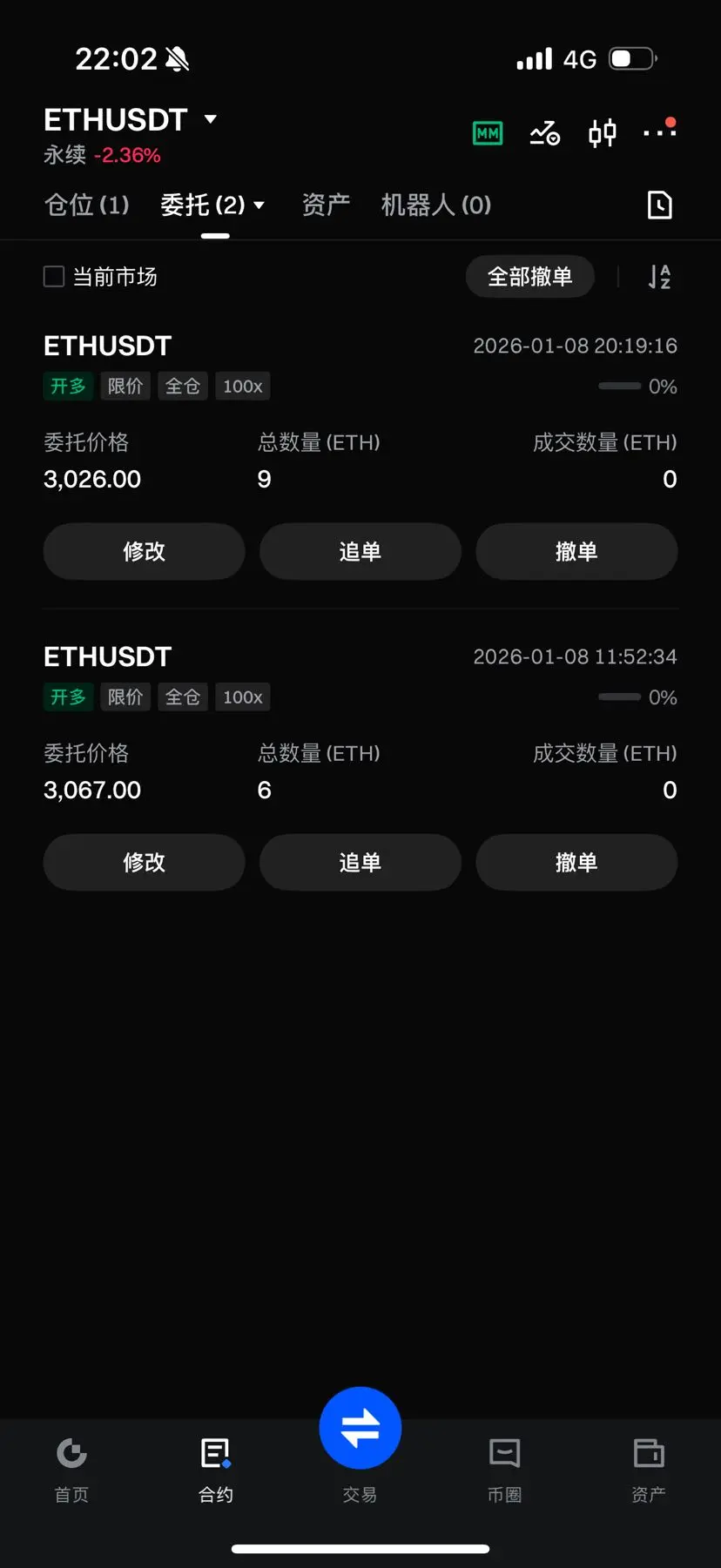Switch to the 资产 top tab
Screen dimensions: 721x1568
pos(326,205)
